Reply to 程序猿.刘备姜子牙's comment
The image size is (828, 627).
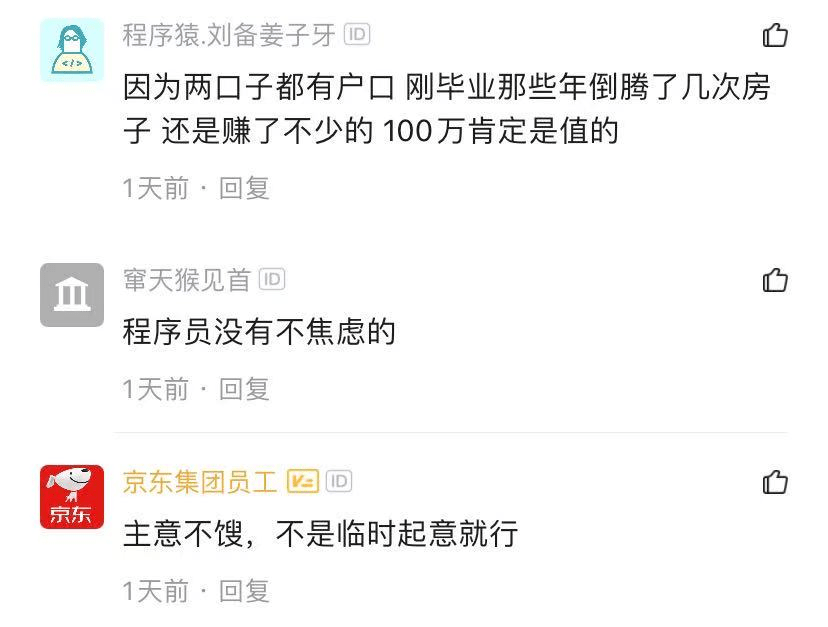pyautogui.click(x=244, y=188)
